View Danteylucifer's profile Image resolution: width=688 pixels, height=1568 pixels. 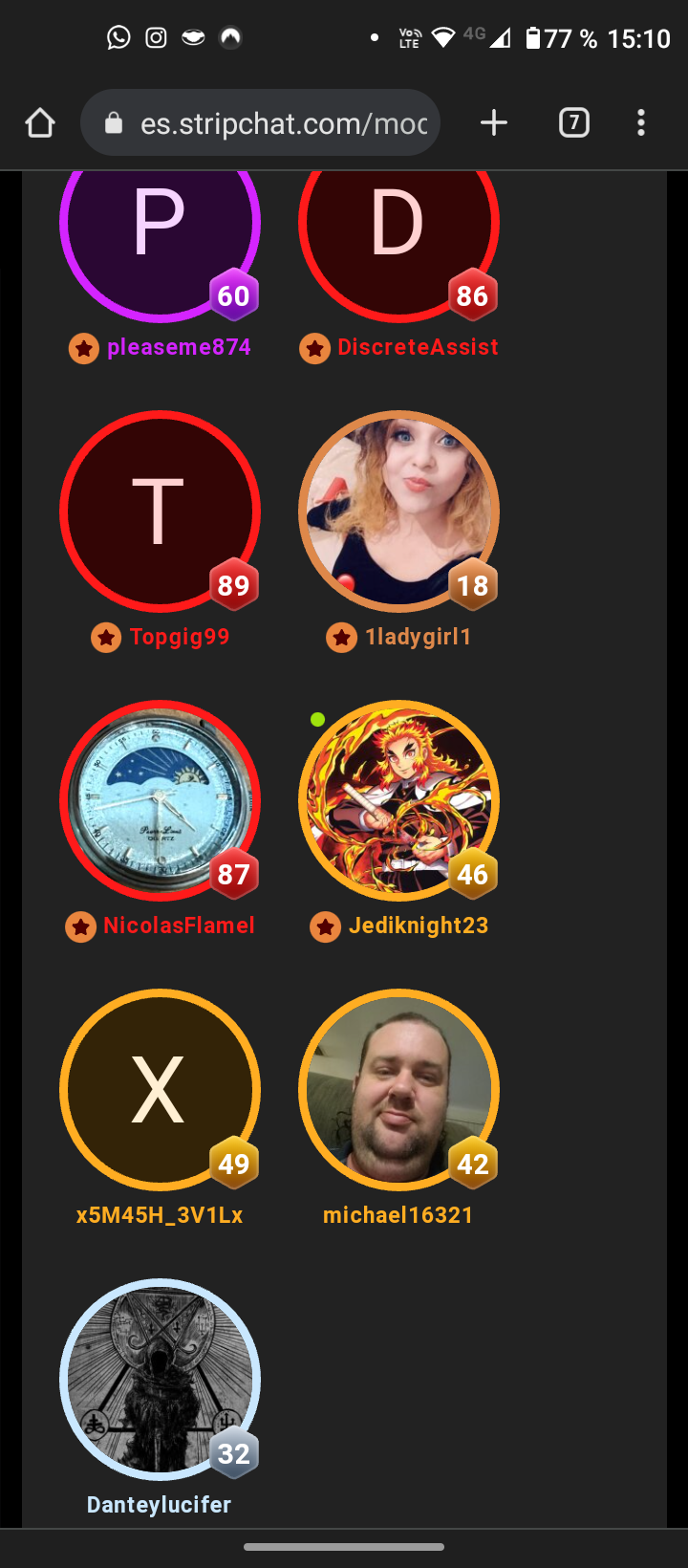(160, 1380)
